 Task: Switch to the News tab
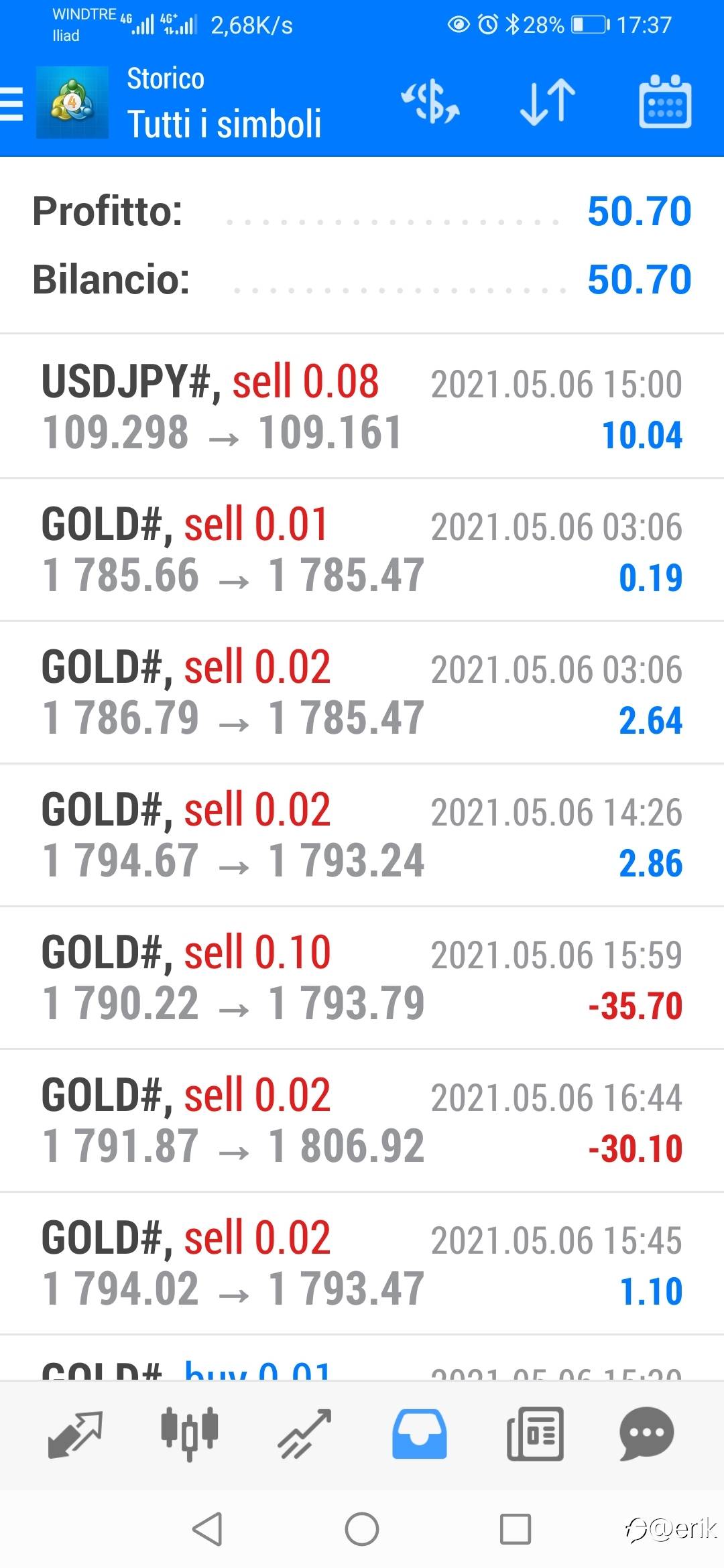(x=534, y=1433)
